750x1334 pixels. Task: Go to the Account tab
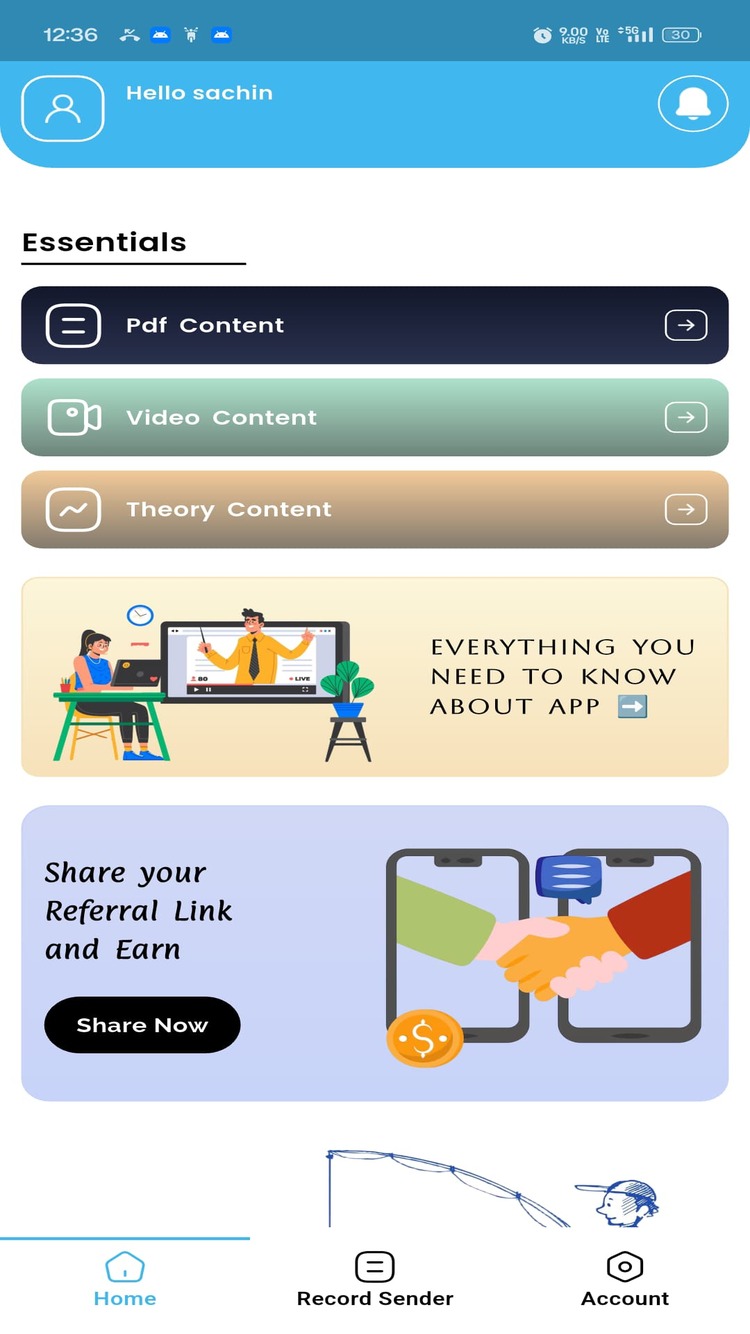[625, 1280]
